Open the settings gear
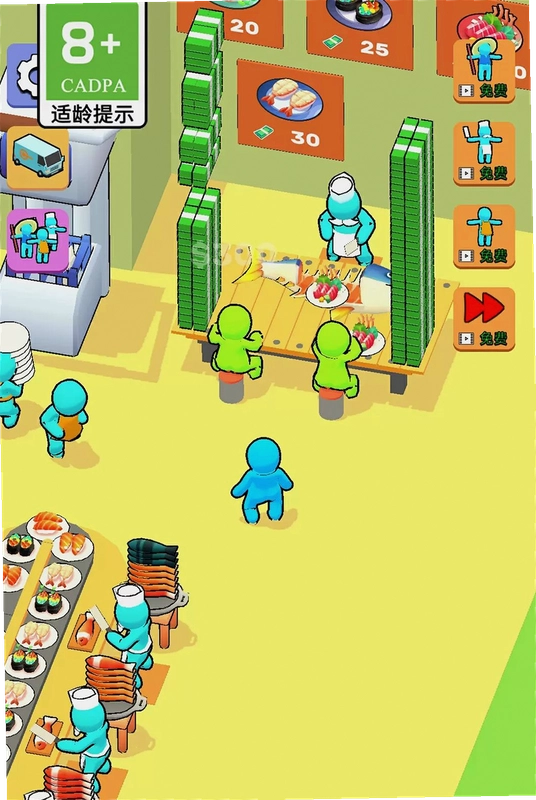The height and width of the screenshot is (800, 536). (23, 76)
